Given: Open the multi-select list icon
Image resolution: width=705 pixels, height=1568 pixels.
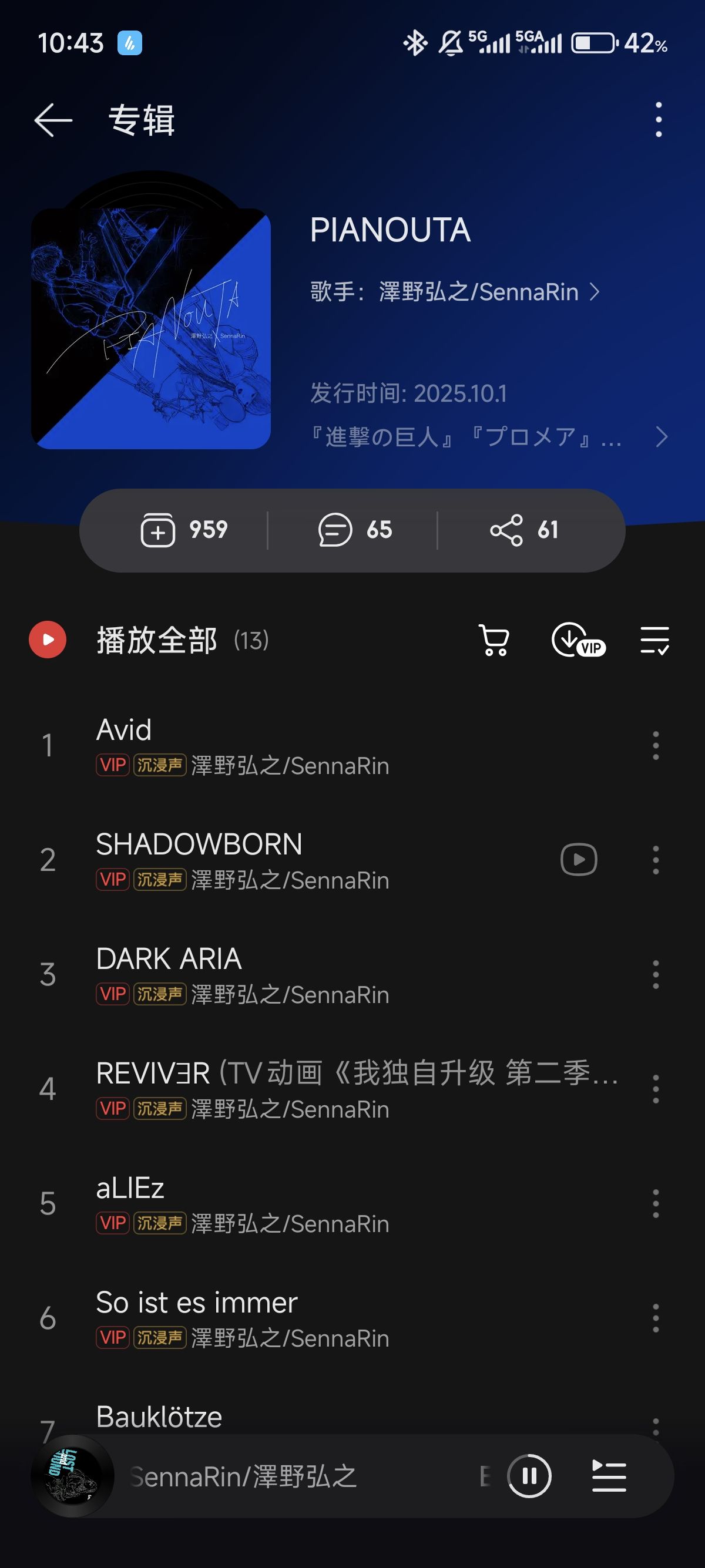Looking at the screenshot, I should click(x=654, y=640).
